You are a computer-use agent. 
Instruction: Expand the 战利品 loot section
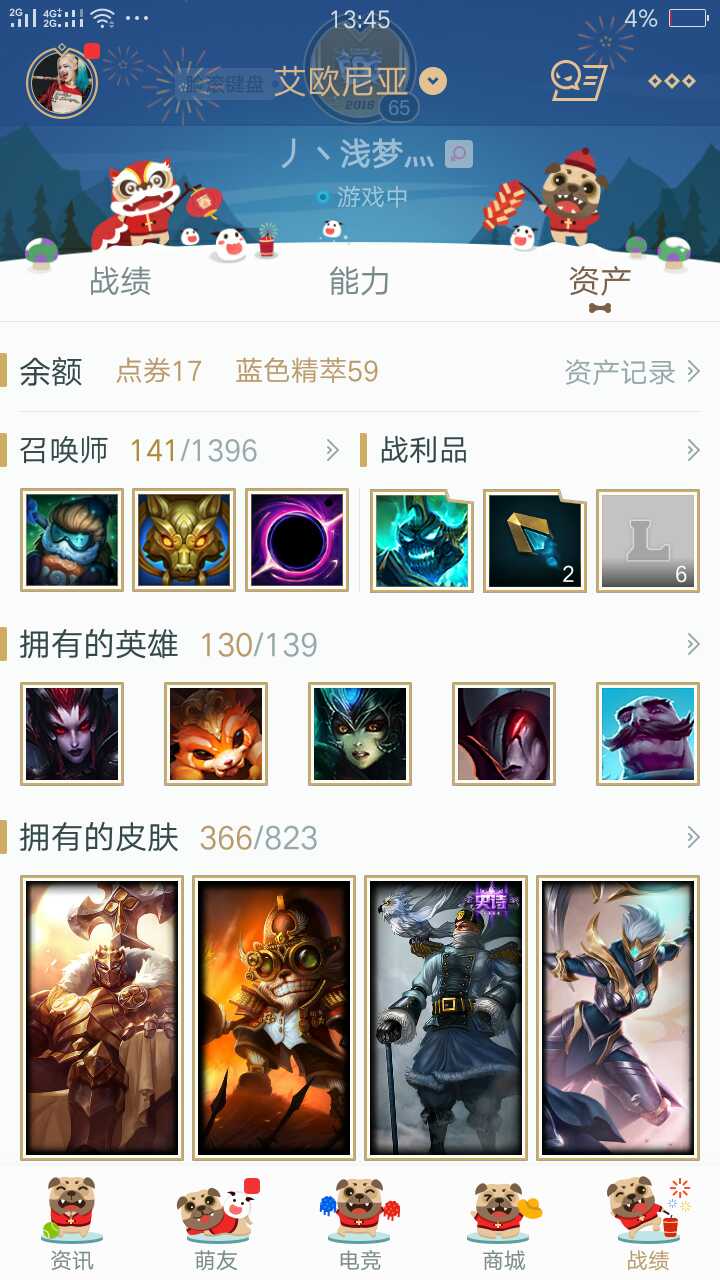[x=692, y=451]
